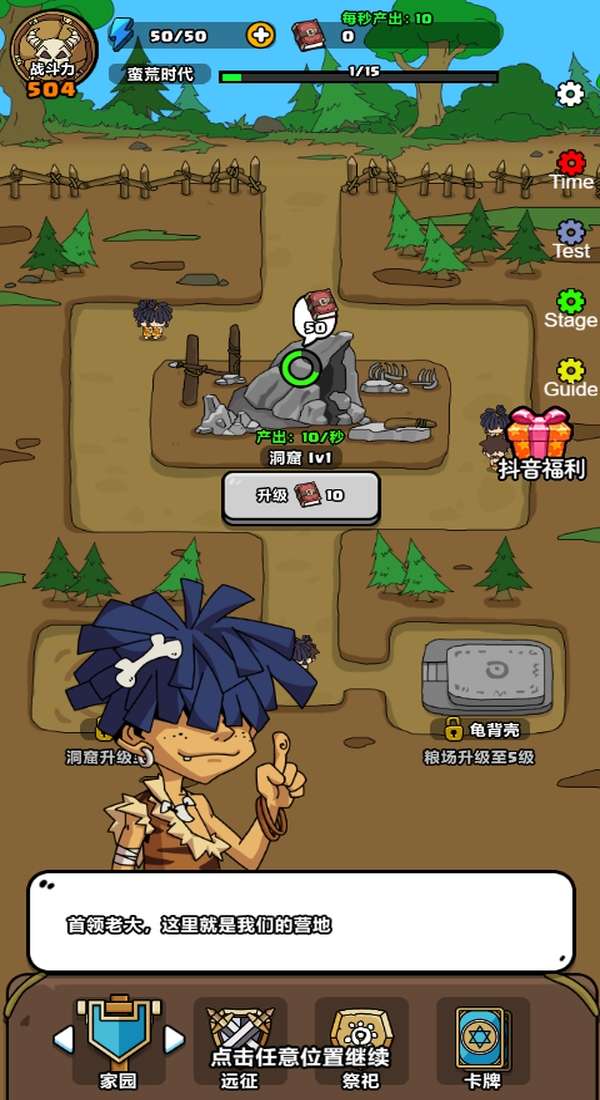This screenshot has height=1100, width=600.
Task: Switch to the 卡牌 tab
Action: pyautogui.click(x=483, y=1042)
